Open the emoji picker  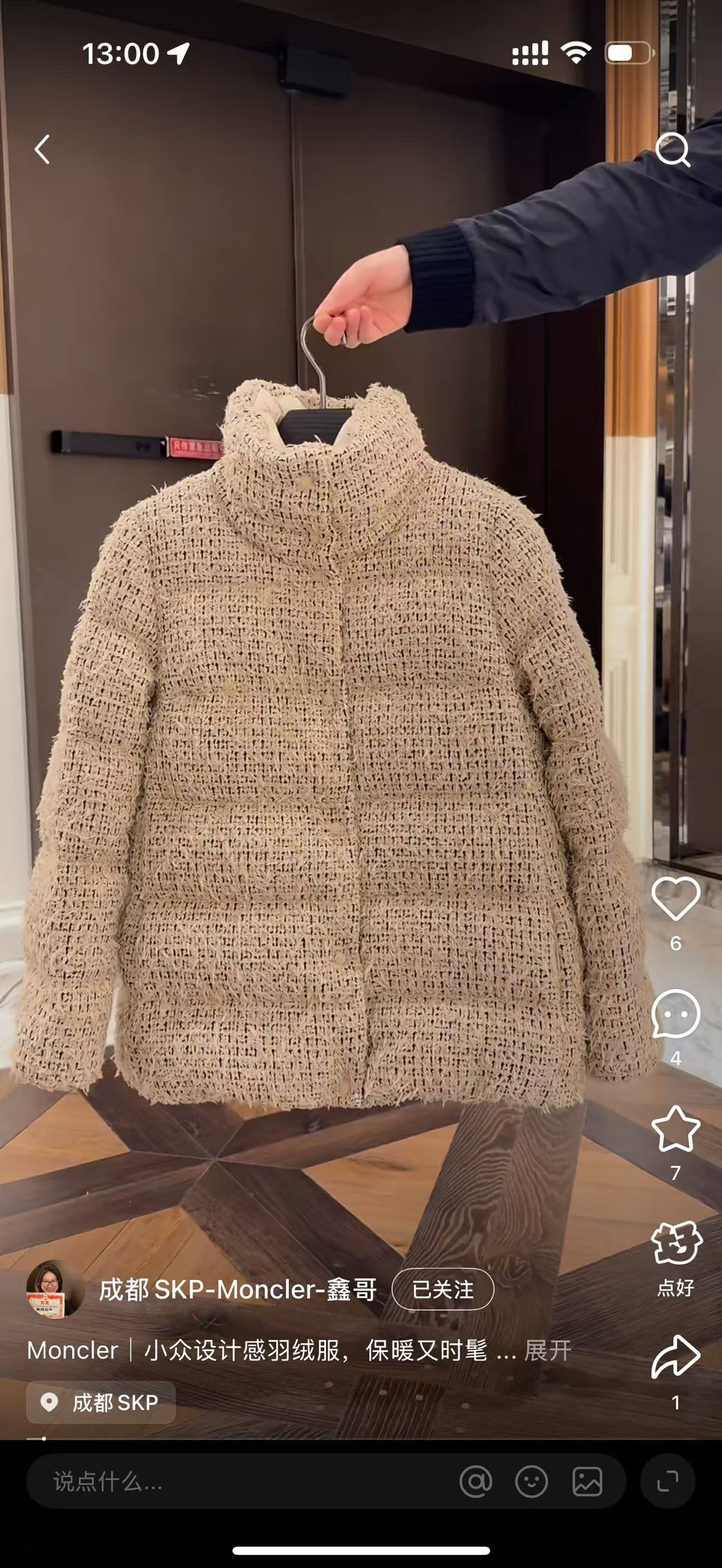531,1482
